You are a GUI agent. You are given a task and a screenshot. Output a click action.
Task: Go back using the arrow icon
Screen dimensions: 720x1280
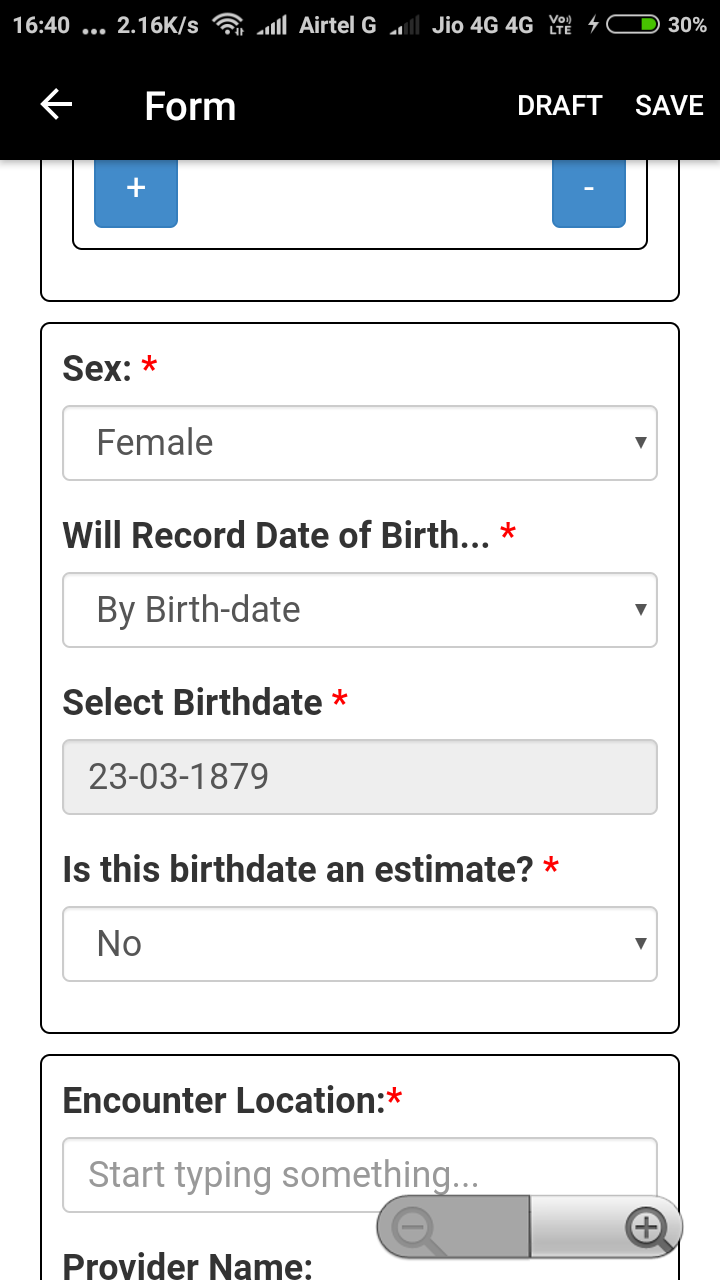tap(56, 105)
